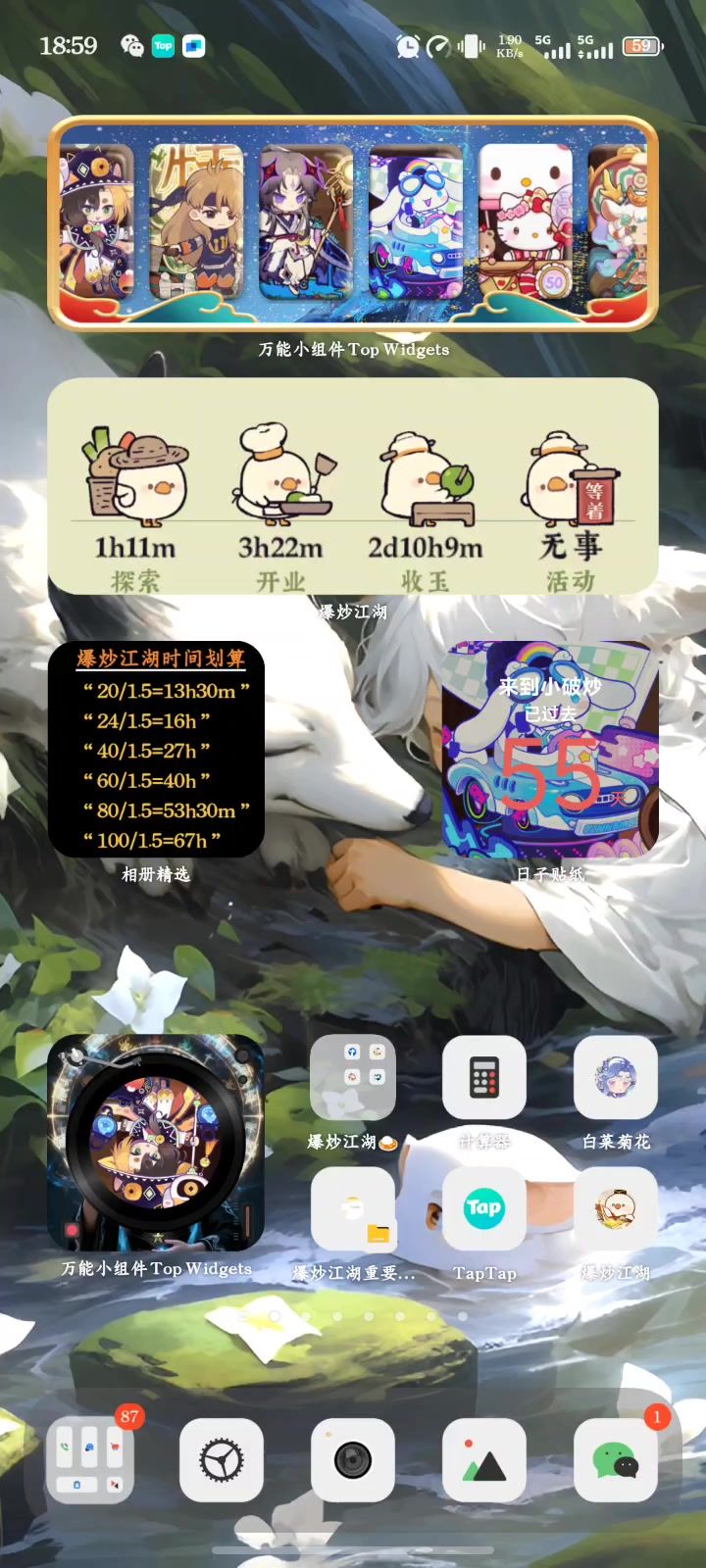Open the 相册精选 time calculation widget
Screen dimensions: 706x1568
click(156, 750)
